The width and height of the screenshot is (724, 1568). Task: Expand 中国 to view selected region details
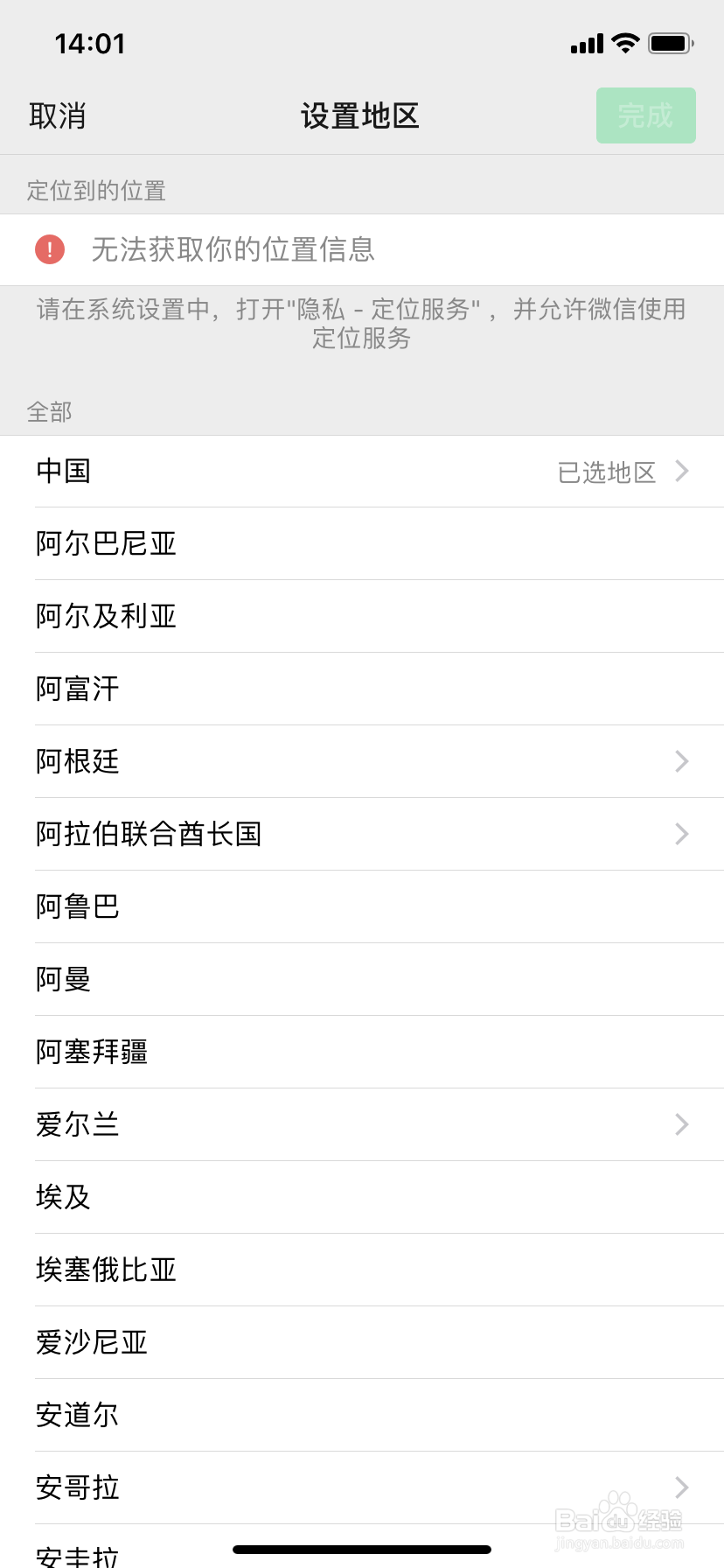[x=362, y=471]
